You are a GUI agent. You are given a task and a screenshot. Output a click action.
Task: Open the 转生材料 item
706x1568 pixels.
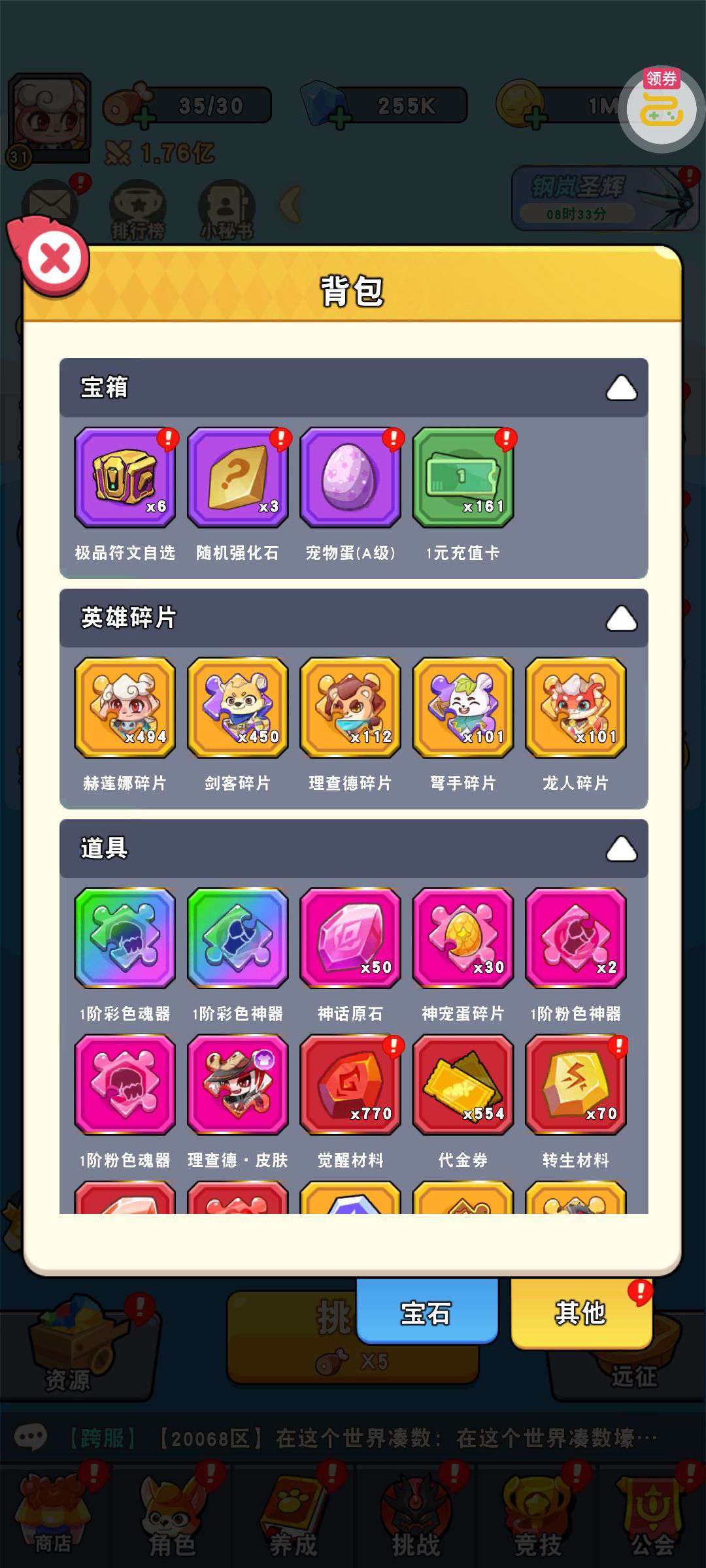click(x=575, y=1085)
